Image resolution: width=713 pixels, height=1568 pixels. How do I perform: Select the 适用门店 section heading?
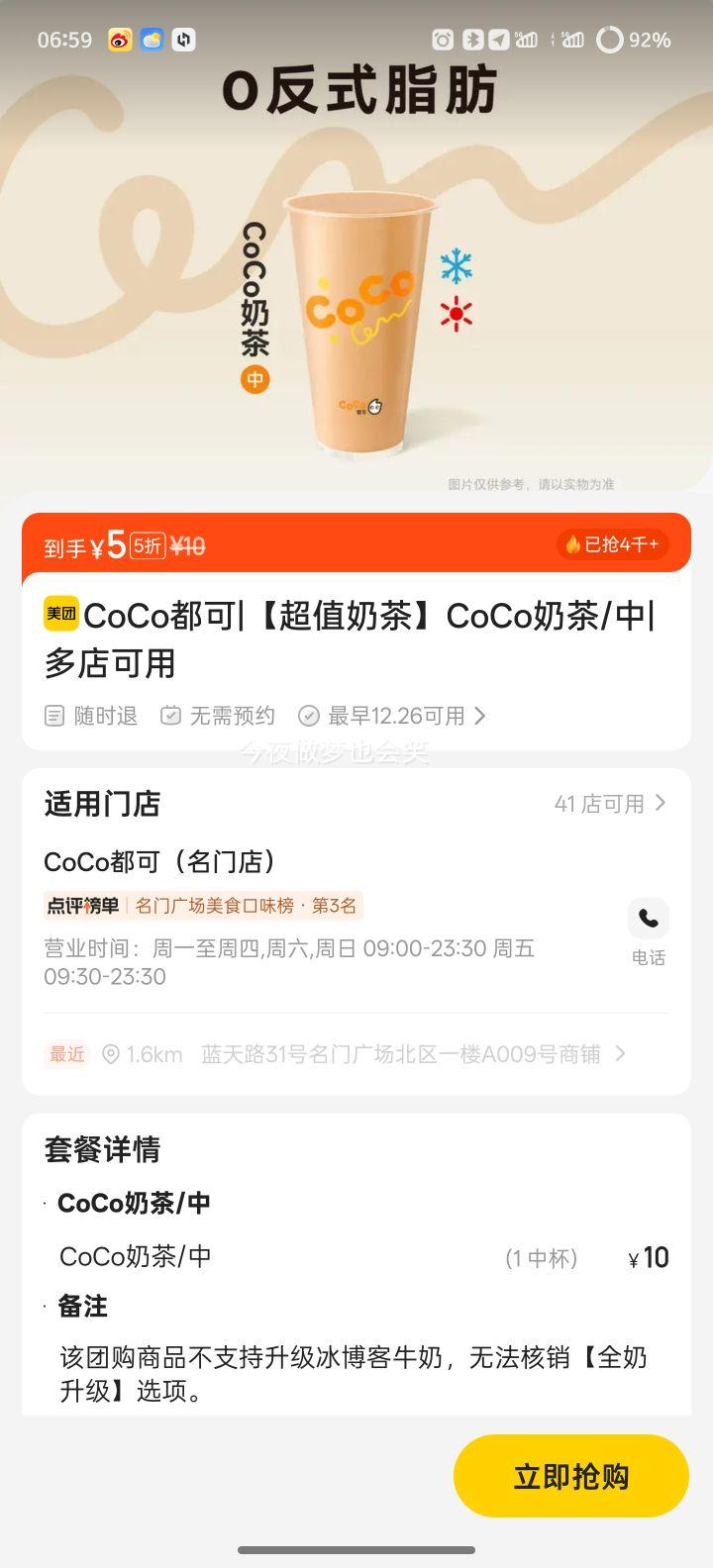102,804
